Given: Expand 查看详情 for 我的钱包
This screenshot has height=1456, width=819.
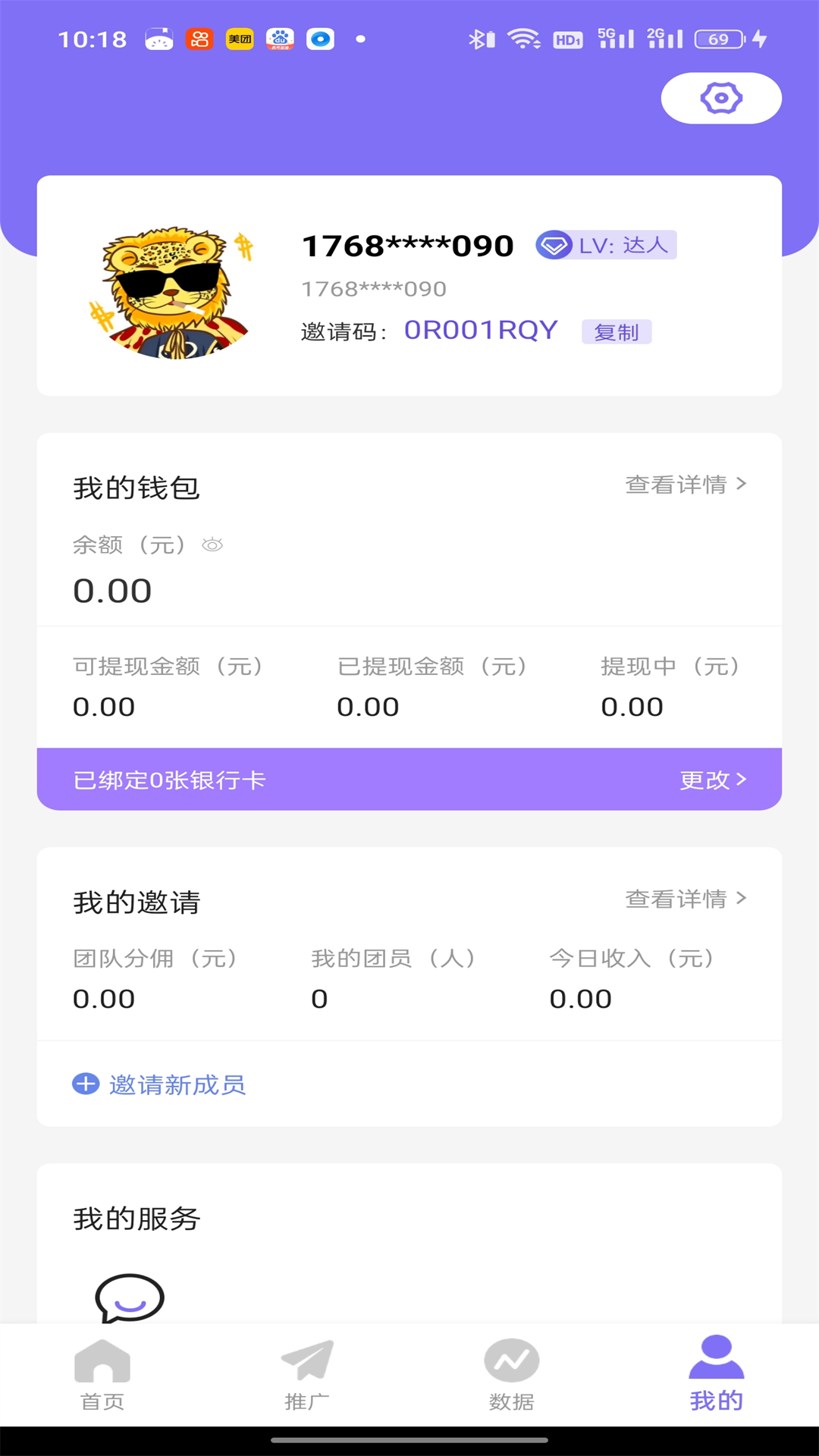Looking at the screenshot, I should click(x=684, y=483).
